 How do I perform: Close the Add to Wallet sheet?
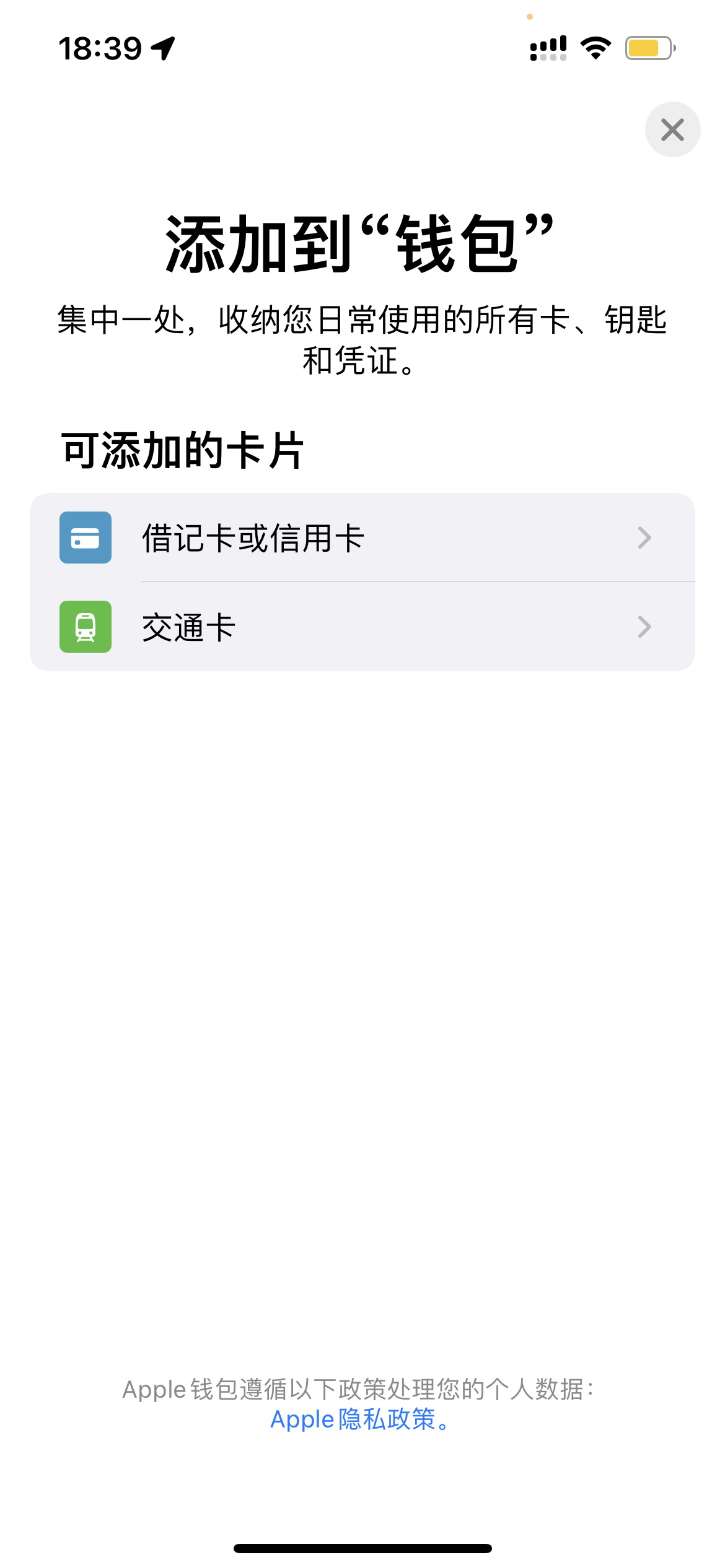[x=672, y=129]
